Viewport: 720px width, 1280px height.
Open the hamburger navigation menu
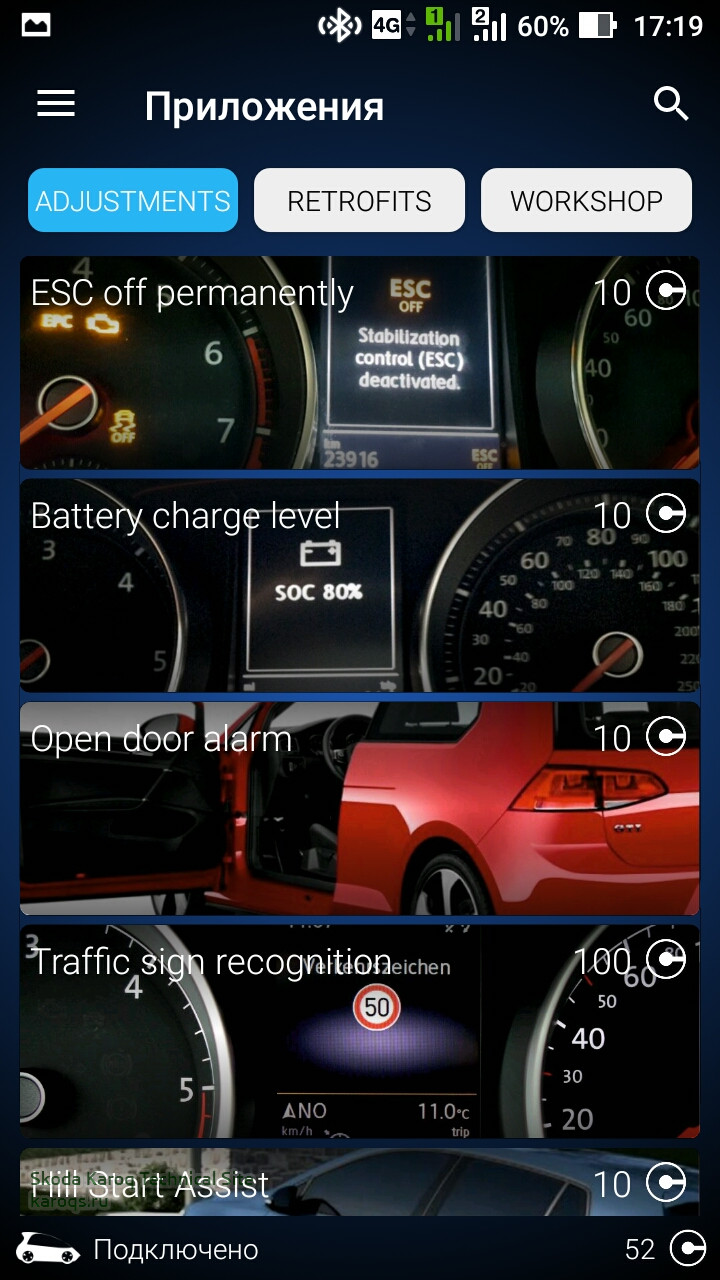click(56, 104)
